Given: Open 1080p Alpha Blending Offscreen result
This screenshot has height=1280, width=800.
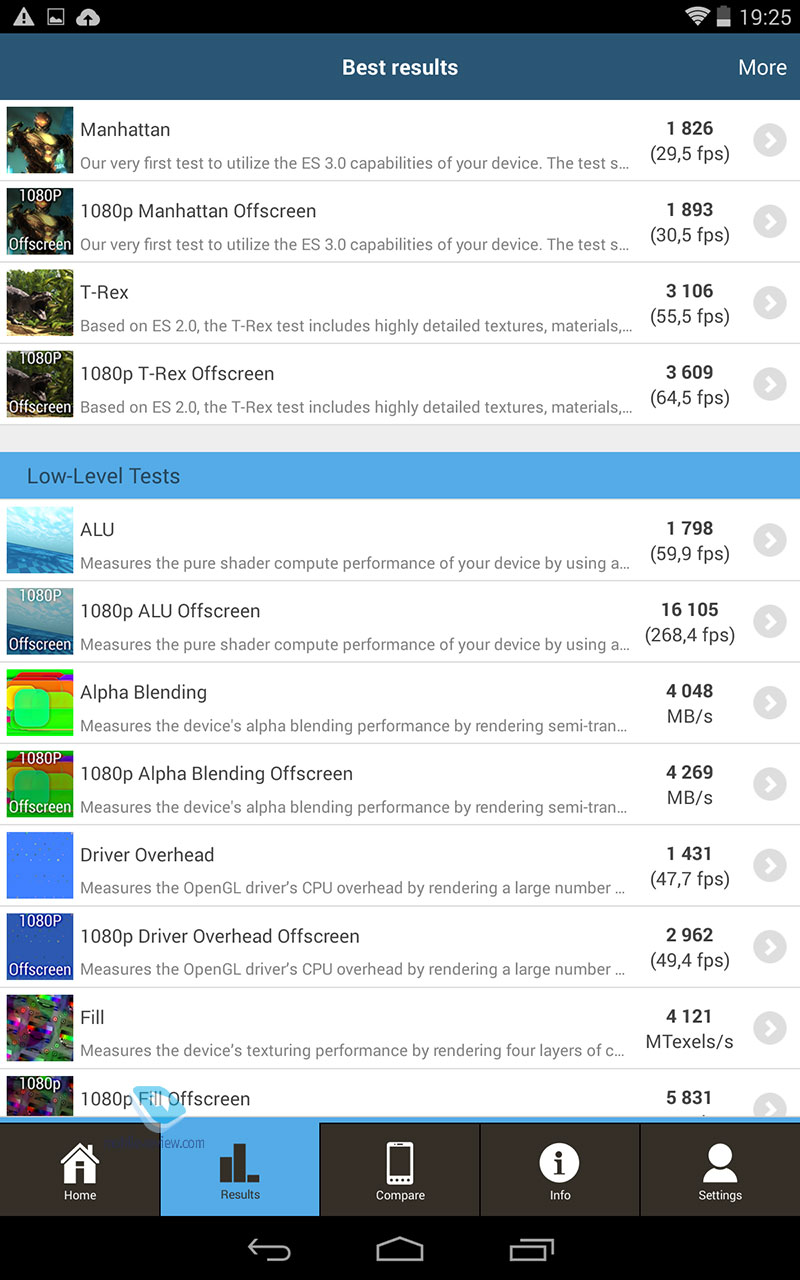Looking at the screenshot, I should (400, 784).
